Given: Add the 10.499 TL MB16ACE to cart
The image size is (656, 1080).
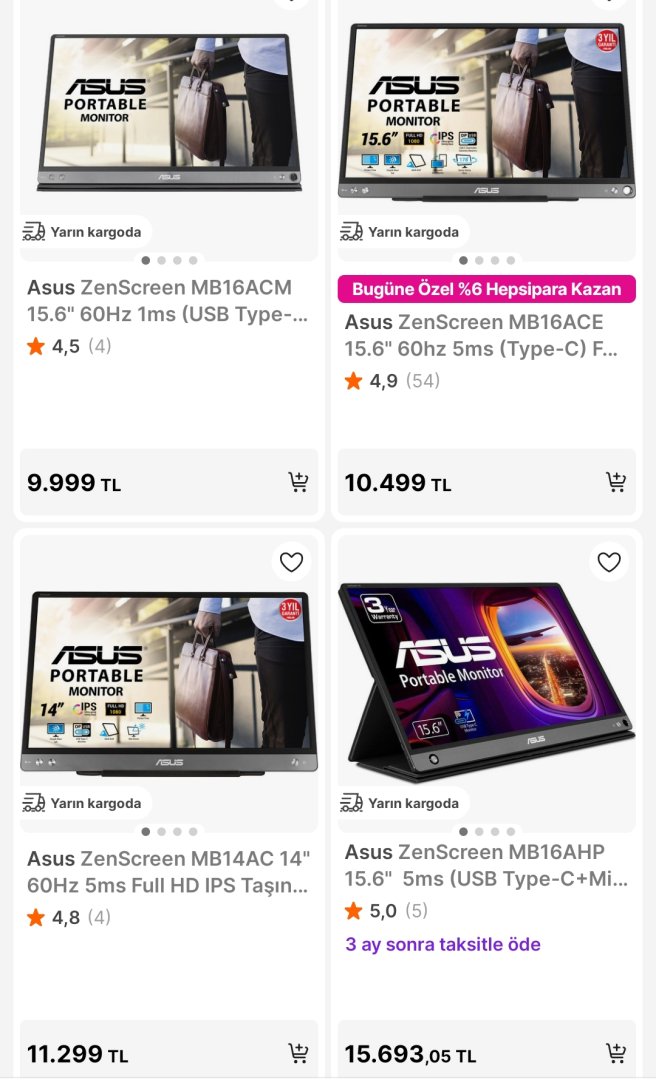Looking at the screenshot, I should pyautogui.click(x=616, y=482).
